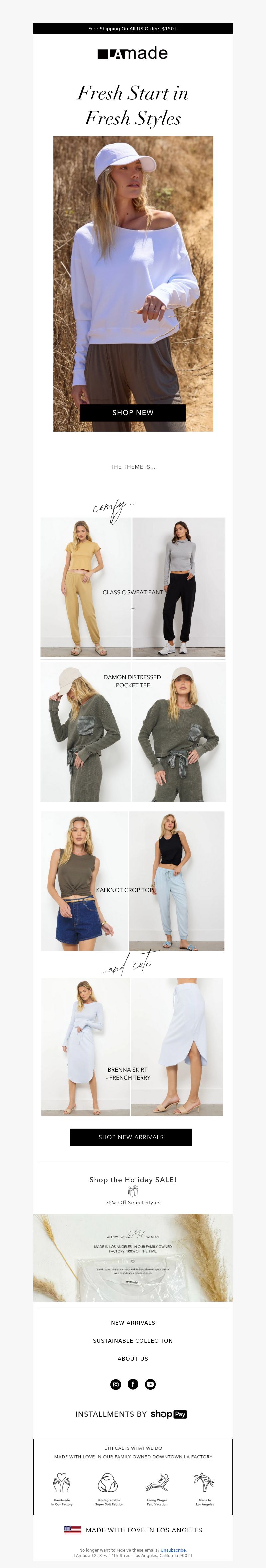Open the YouTube channel icon
266x1568 pixels.
[150, 1384]
